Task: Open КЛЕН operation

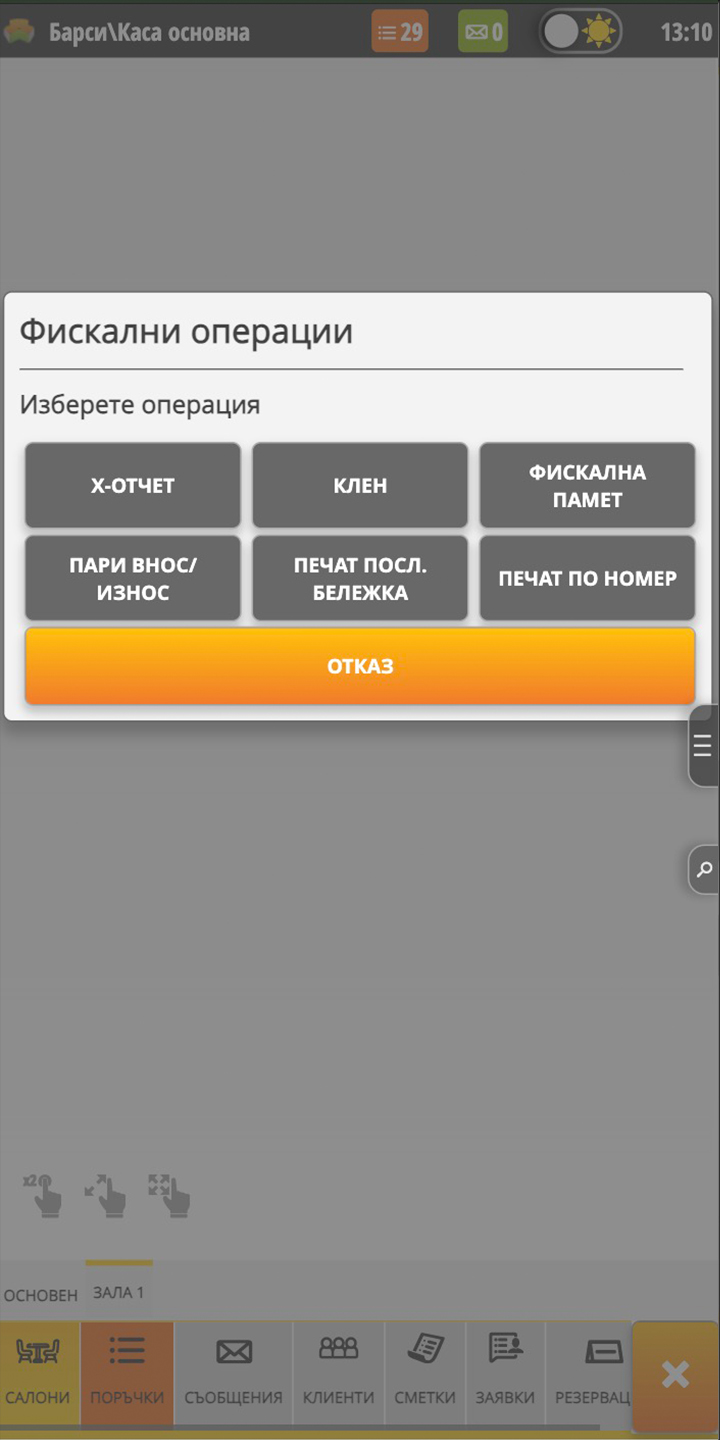Action: [360, 485]
